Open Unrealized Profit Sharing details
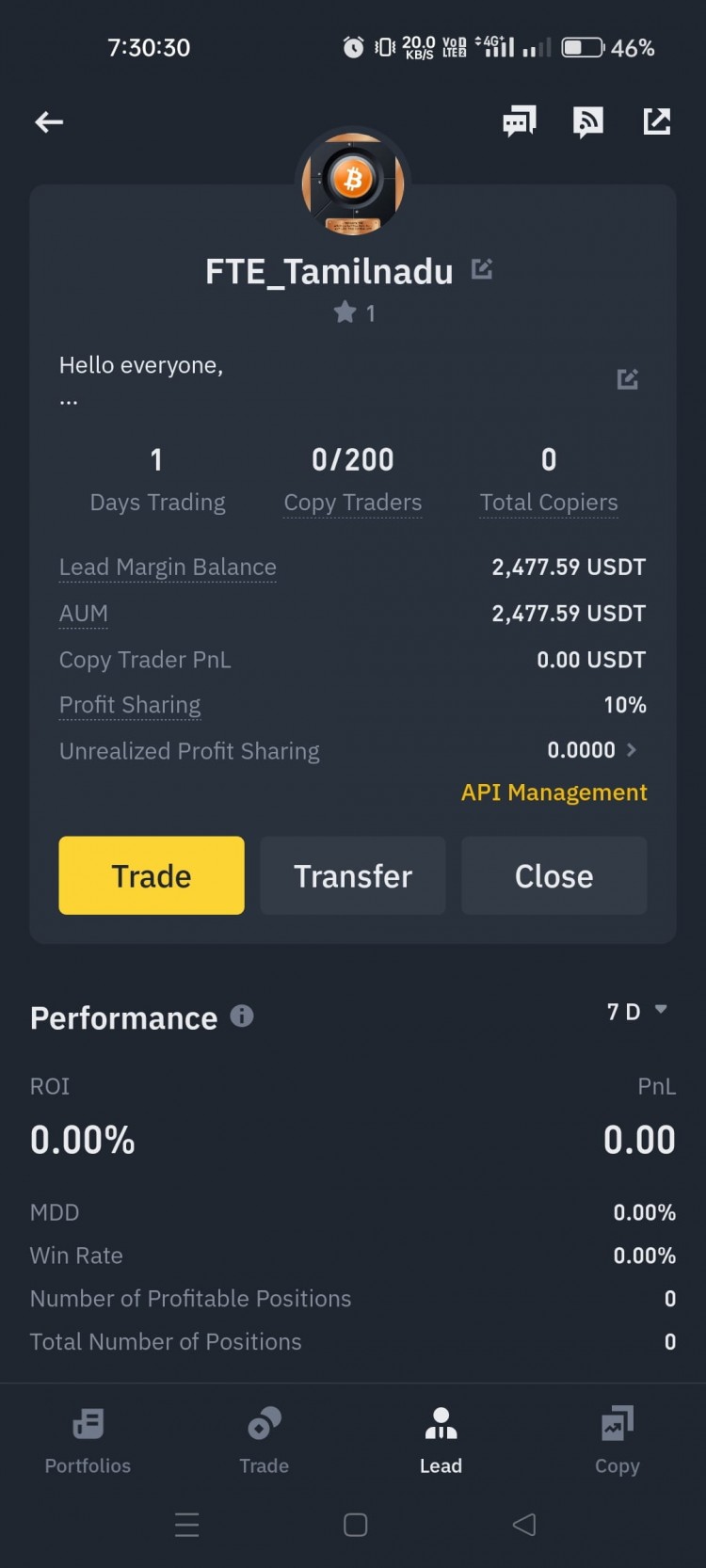This screenshot has width=706, height=1568. pos(593,750)
